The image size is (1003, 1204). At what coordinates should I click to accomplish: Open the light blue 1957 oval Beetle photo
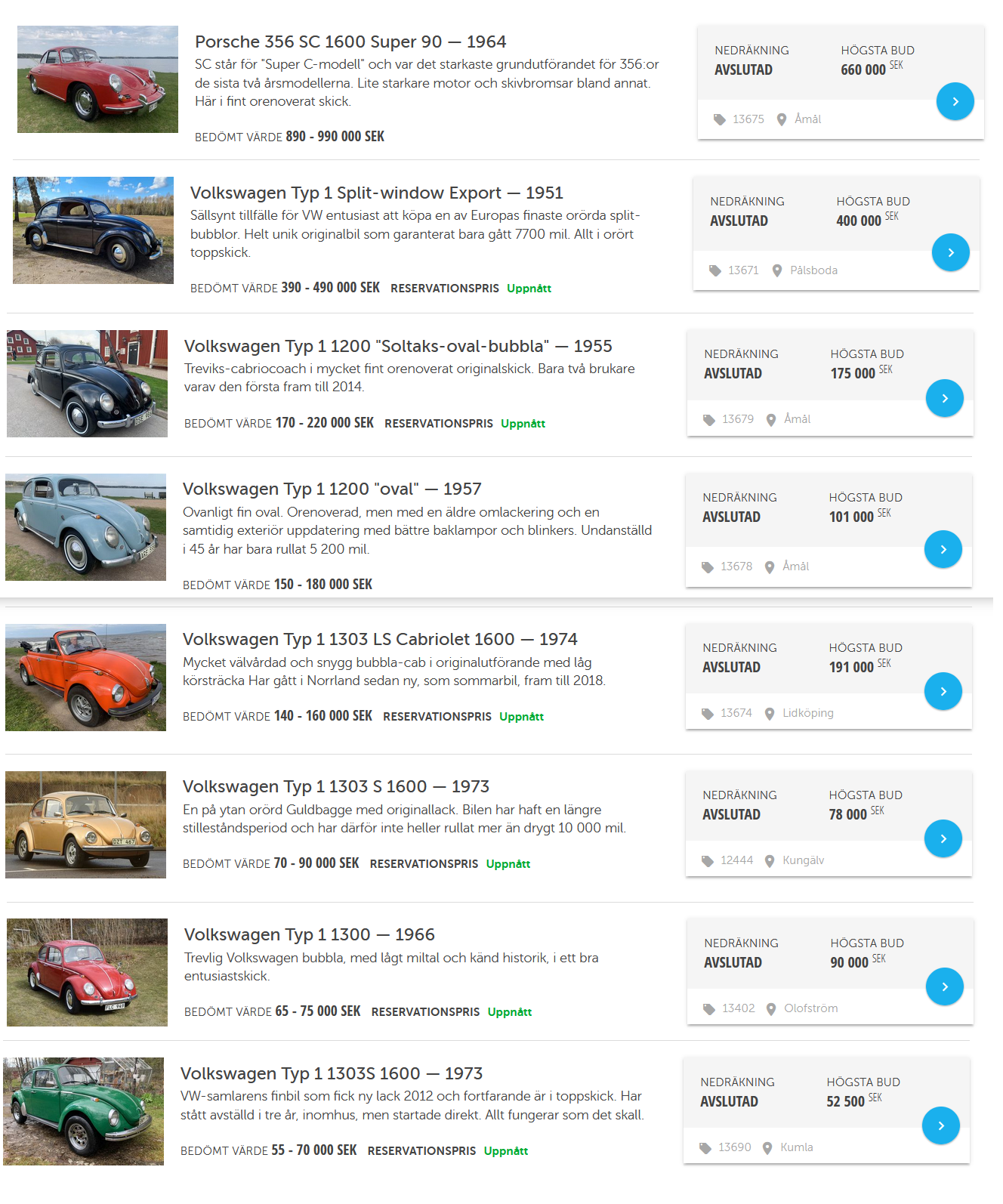pos(85,527)
